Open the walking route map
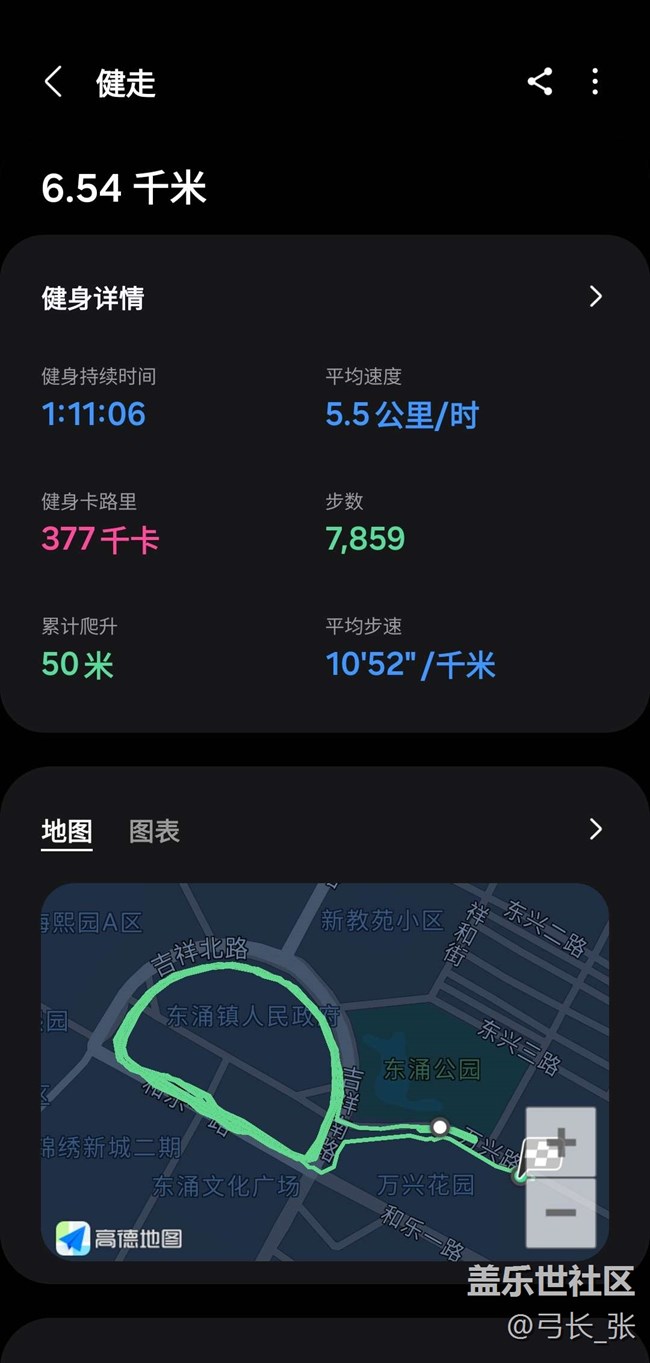This screenshot has height=1363, width=650. click(x=325, y=1071)
